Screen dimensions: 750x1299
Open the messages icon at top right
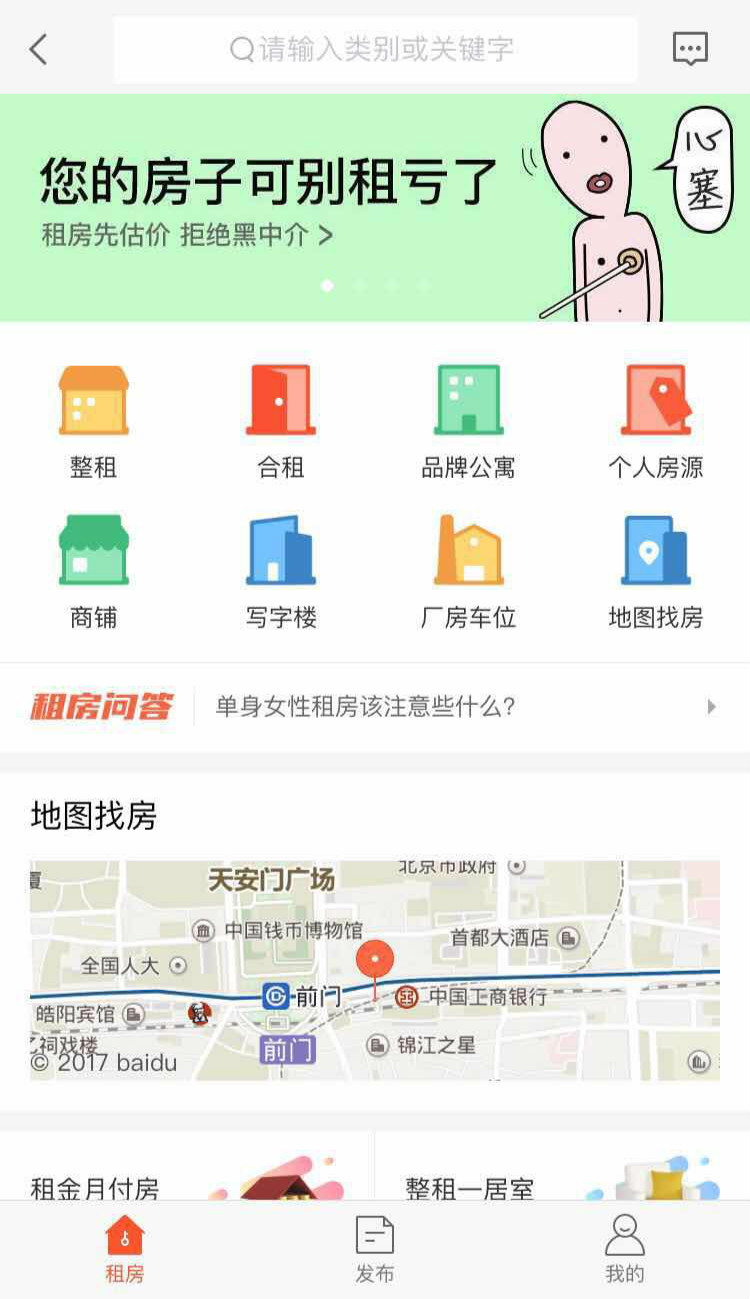(x=689, y=49)
